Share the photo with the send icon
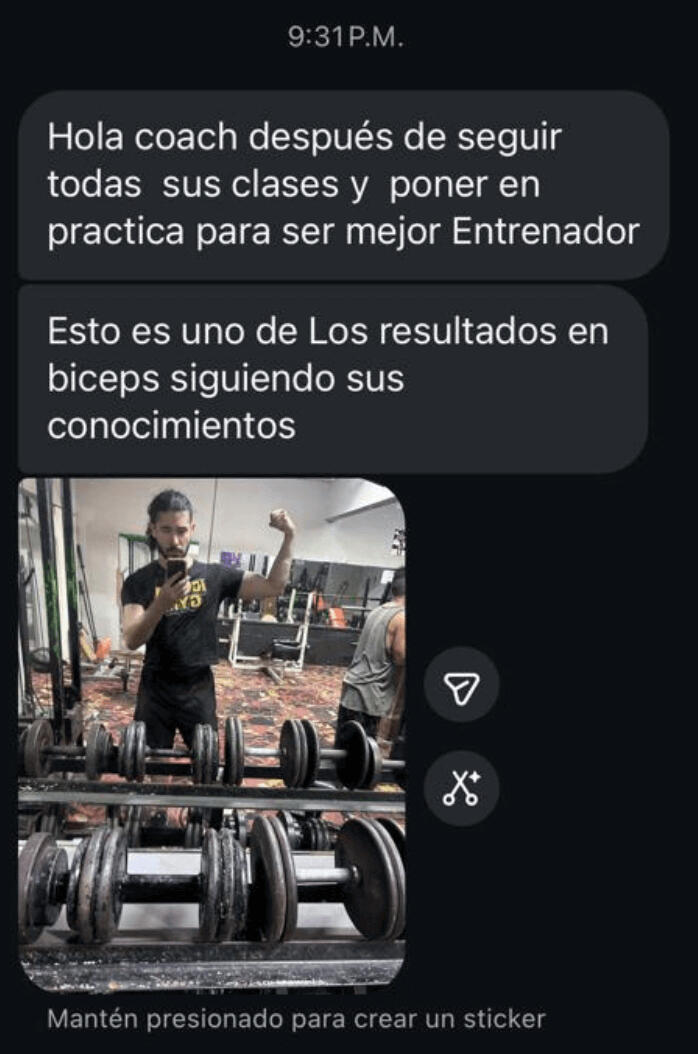 pyautogui.click(x=461, y=685)
